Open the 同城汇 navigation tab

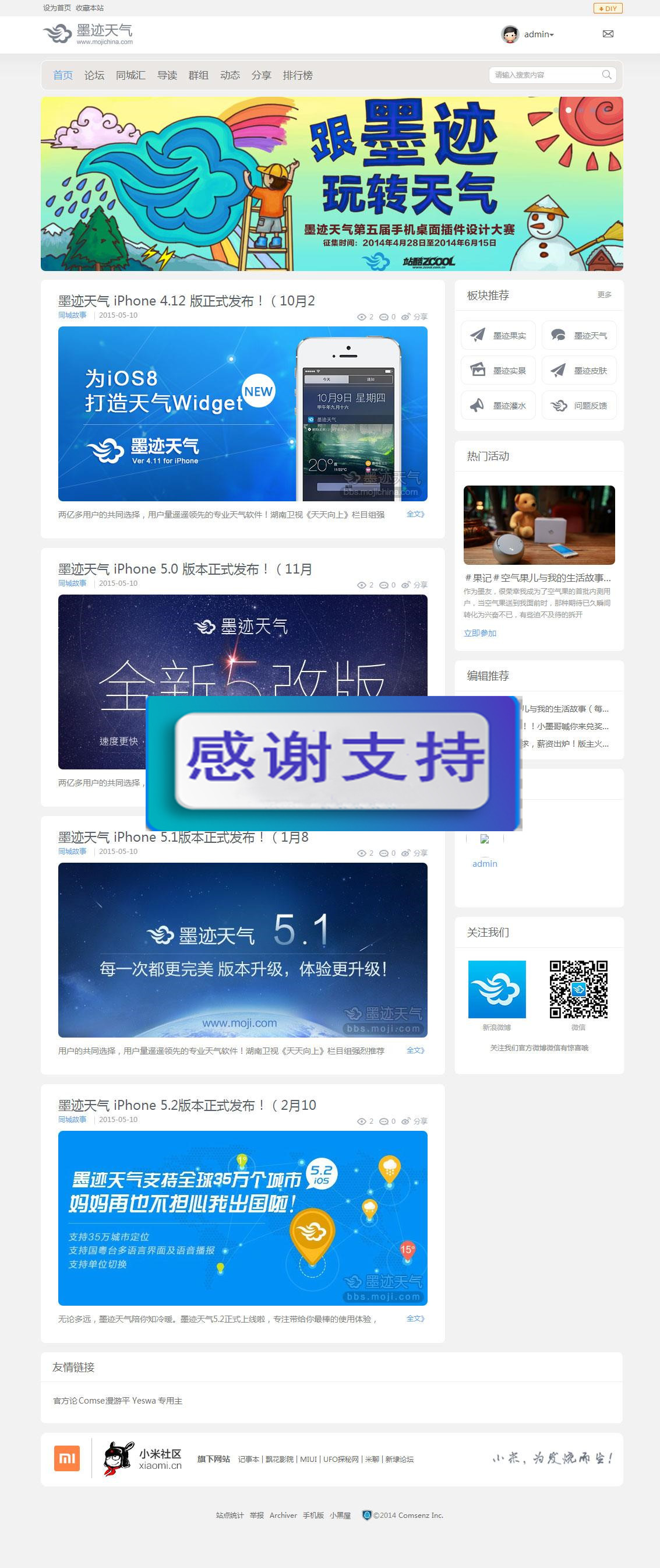(131, 75)
